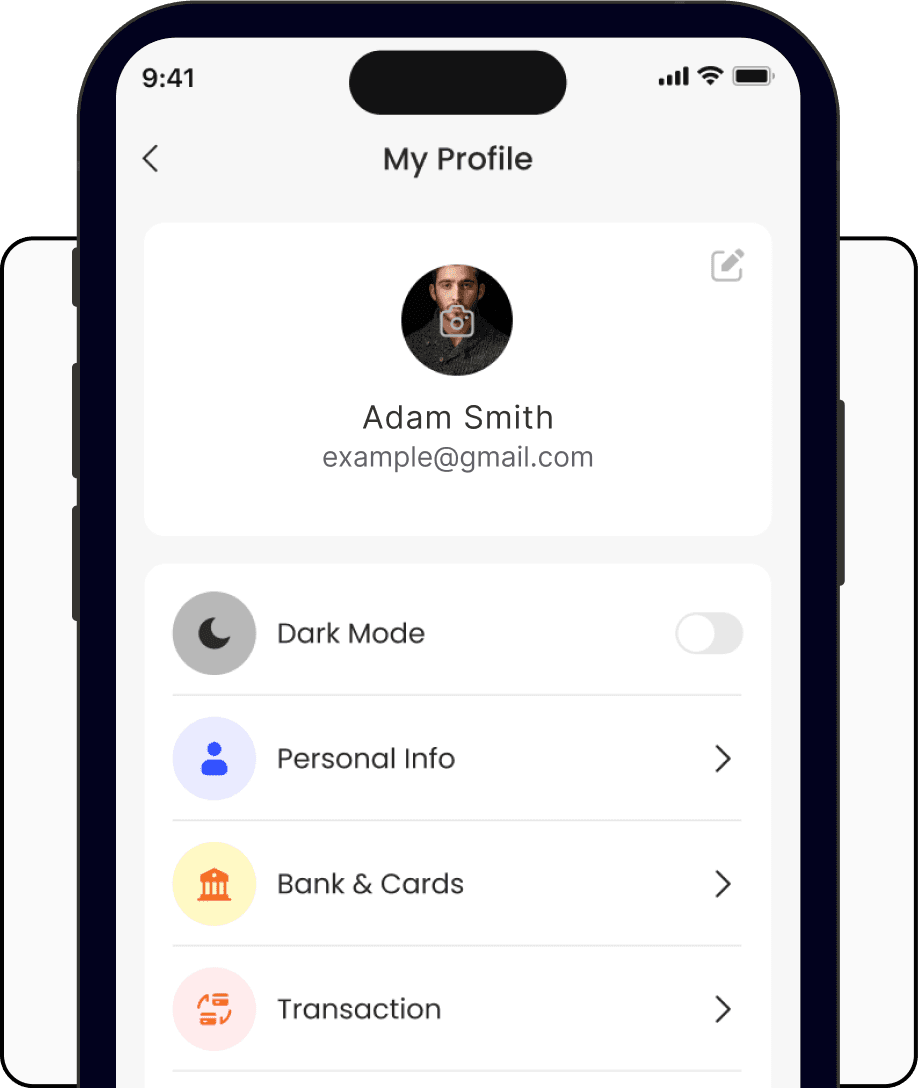Screen dimensions: 918x1088
Task: Open Personal Info
Action: click(457, 759)
